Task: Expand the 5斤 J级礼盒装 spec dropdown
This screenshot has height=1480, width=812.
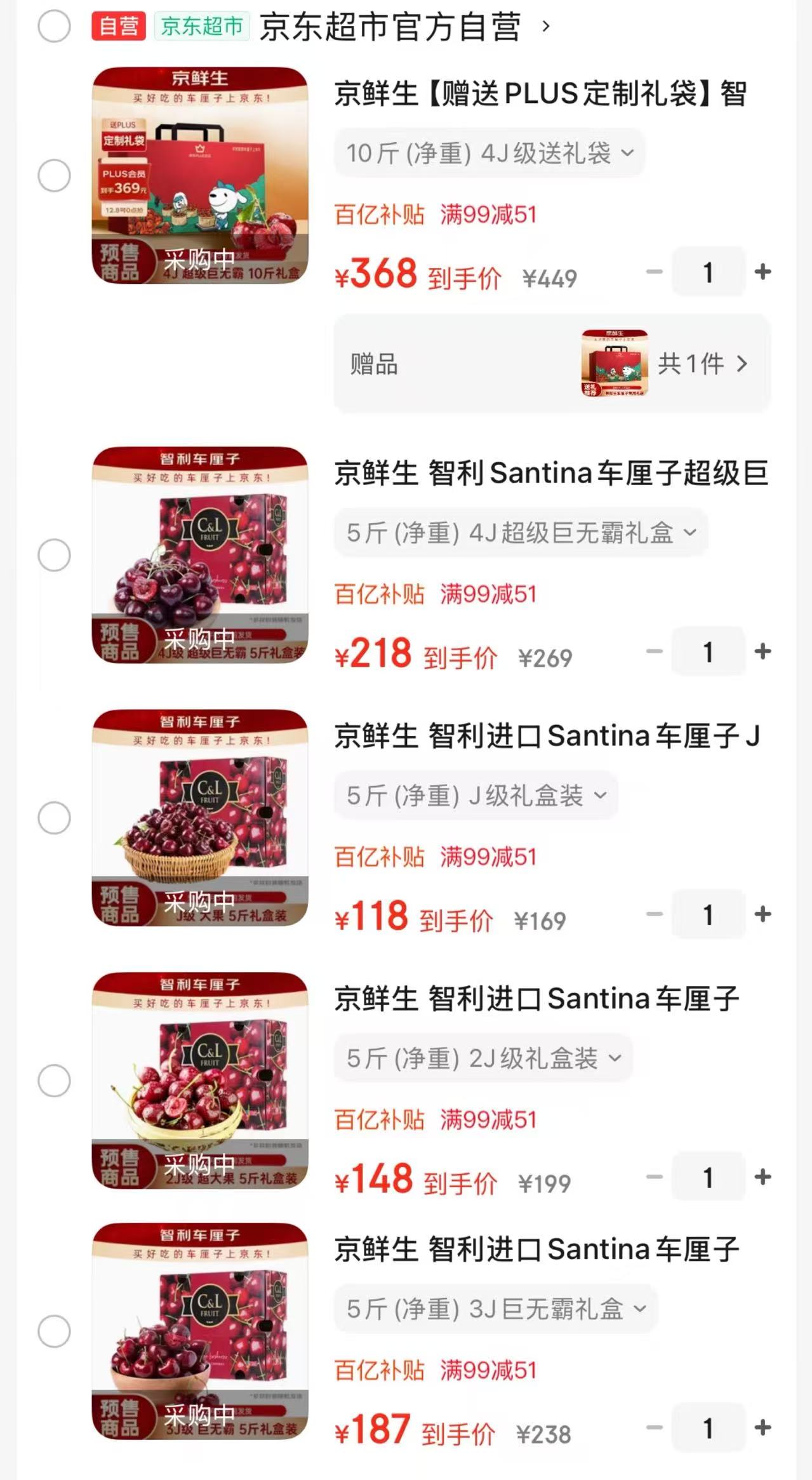Action: tap(476, 796)
